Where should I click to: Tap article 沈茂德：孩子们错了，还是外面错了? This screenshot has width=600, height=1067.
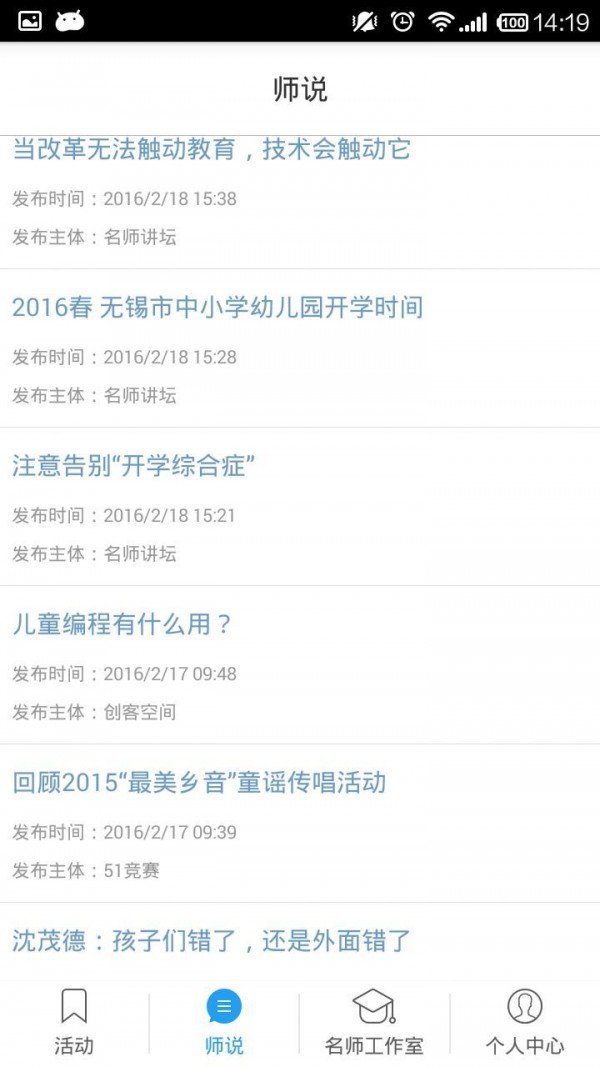coord(211,941)
